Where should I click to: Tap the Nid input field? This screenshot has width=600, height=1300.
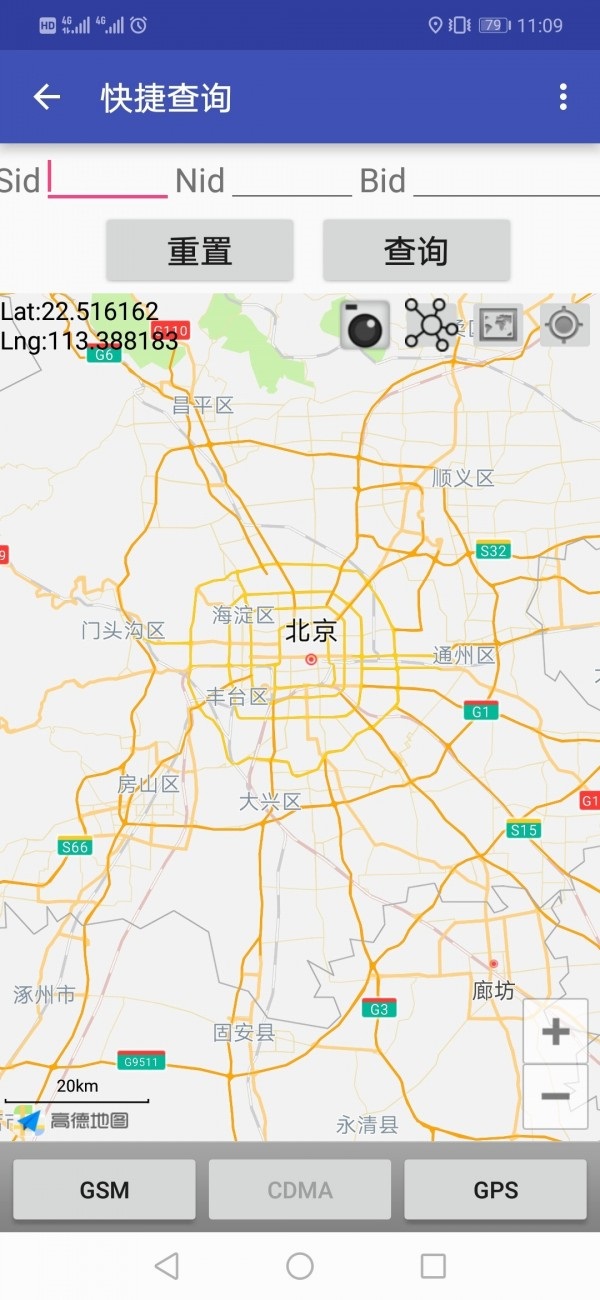(292, 181)
